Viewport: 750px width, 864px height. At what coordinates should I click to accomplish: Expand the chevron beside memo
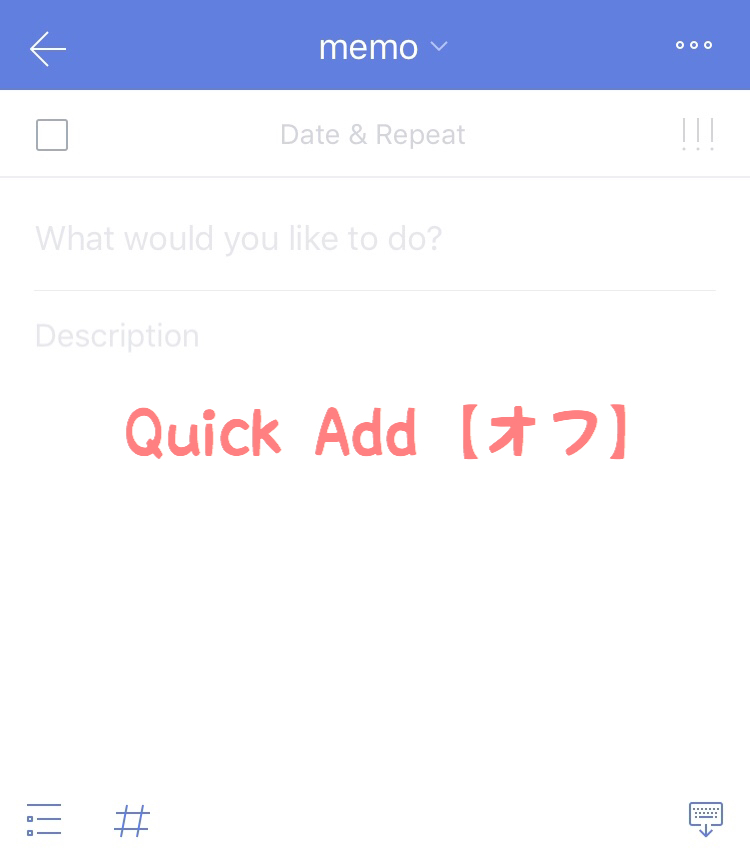pos(438,46)
